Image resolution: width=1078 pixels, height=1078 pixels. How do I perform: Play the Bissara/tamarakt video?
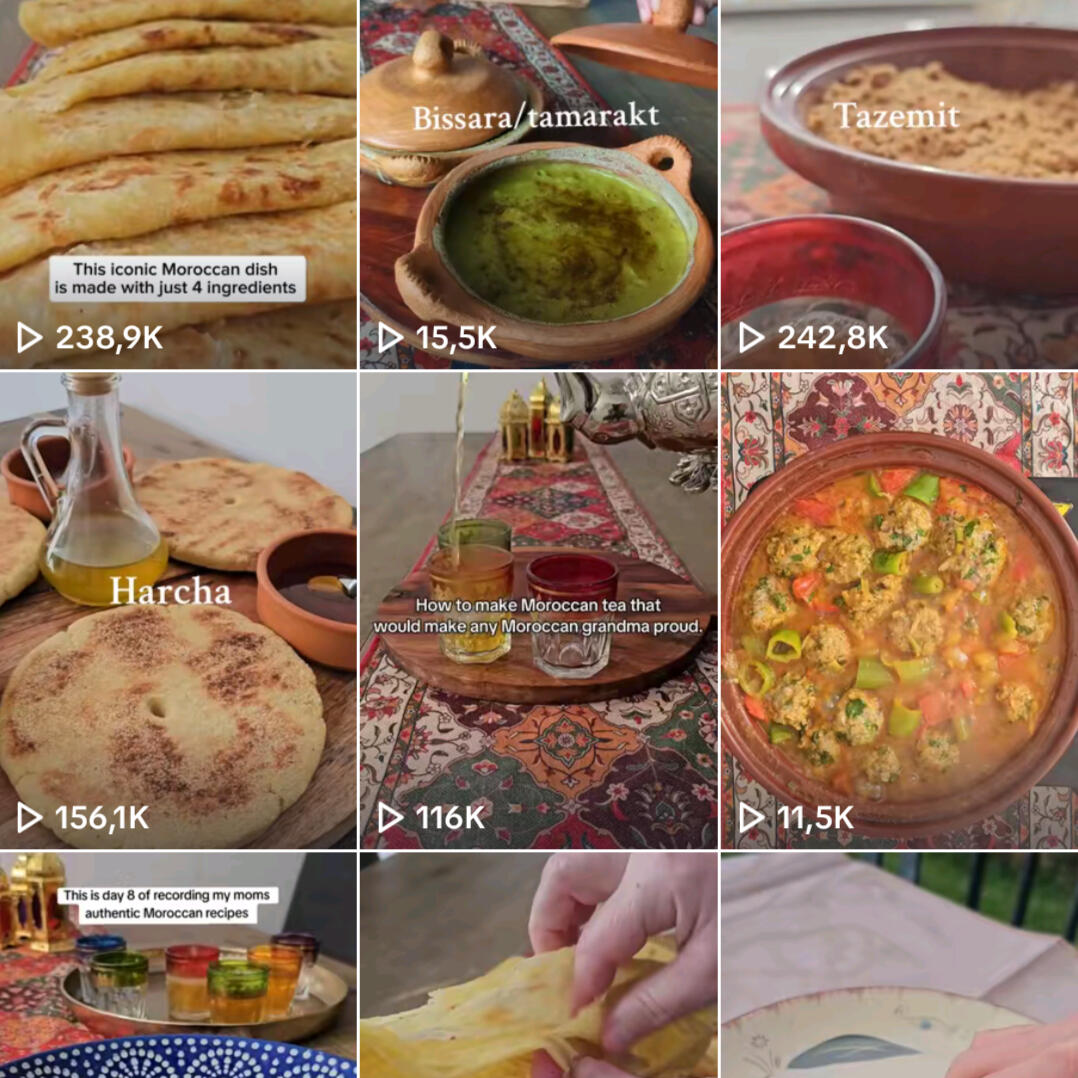538,185
